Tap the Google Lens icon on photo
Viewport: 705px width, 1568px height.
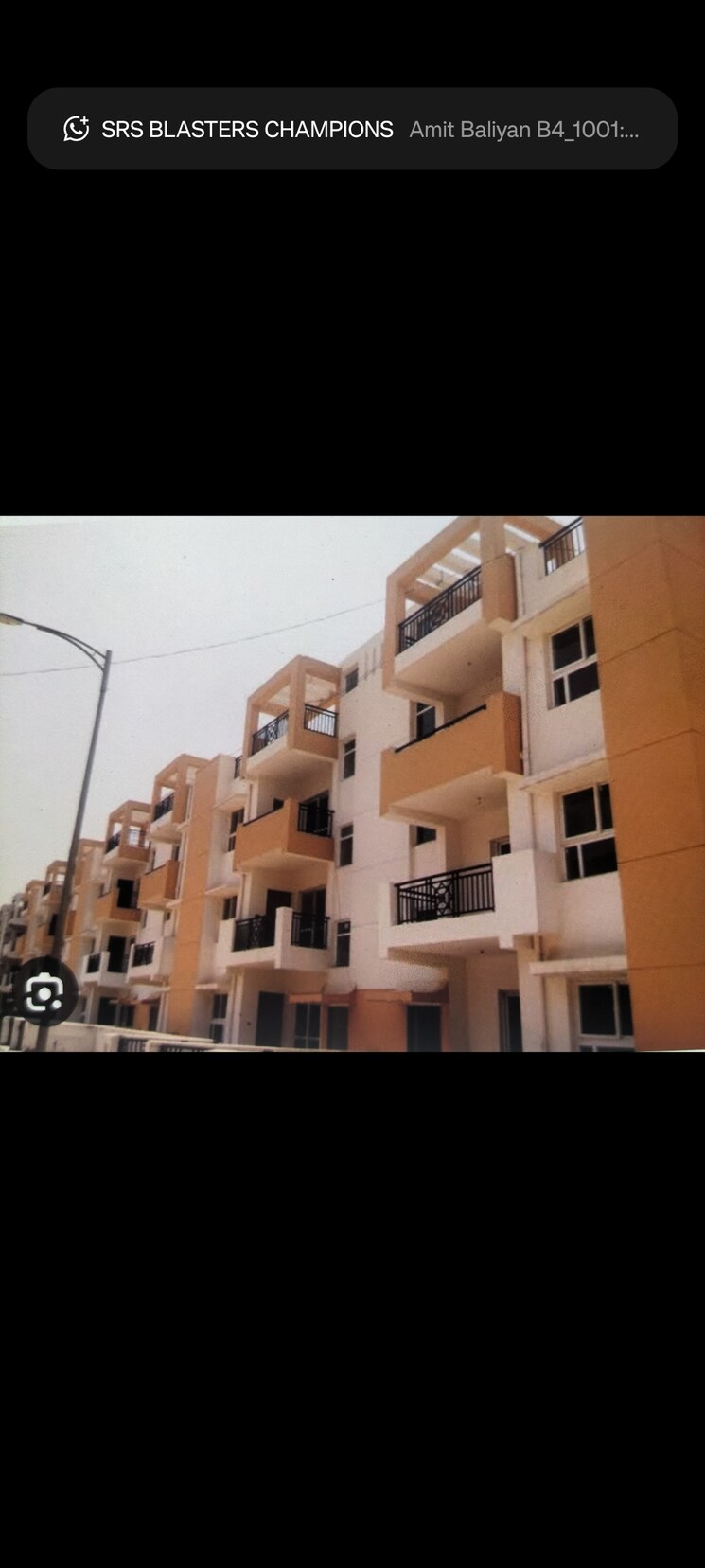[44, 992]
